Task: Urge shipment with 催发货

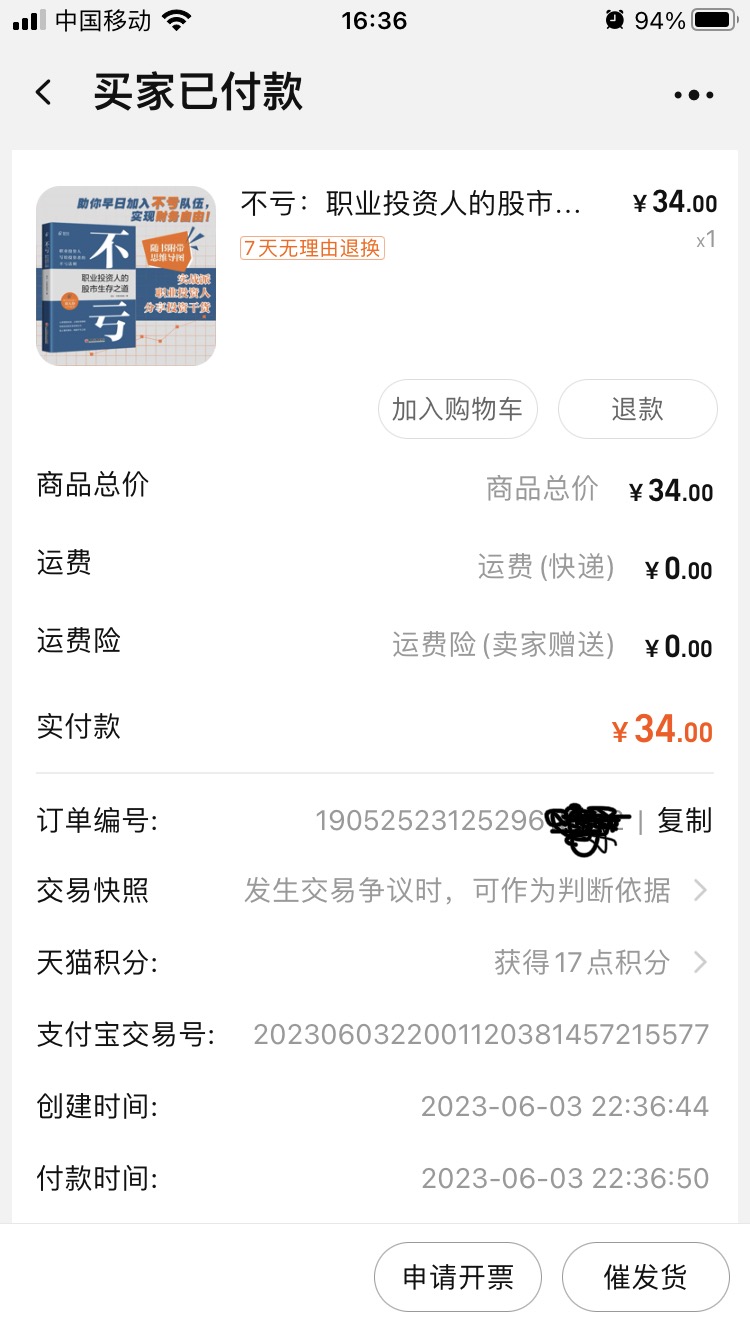Action: [x=645, y=1277]
